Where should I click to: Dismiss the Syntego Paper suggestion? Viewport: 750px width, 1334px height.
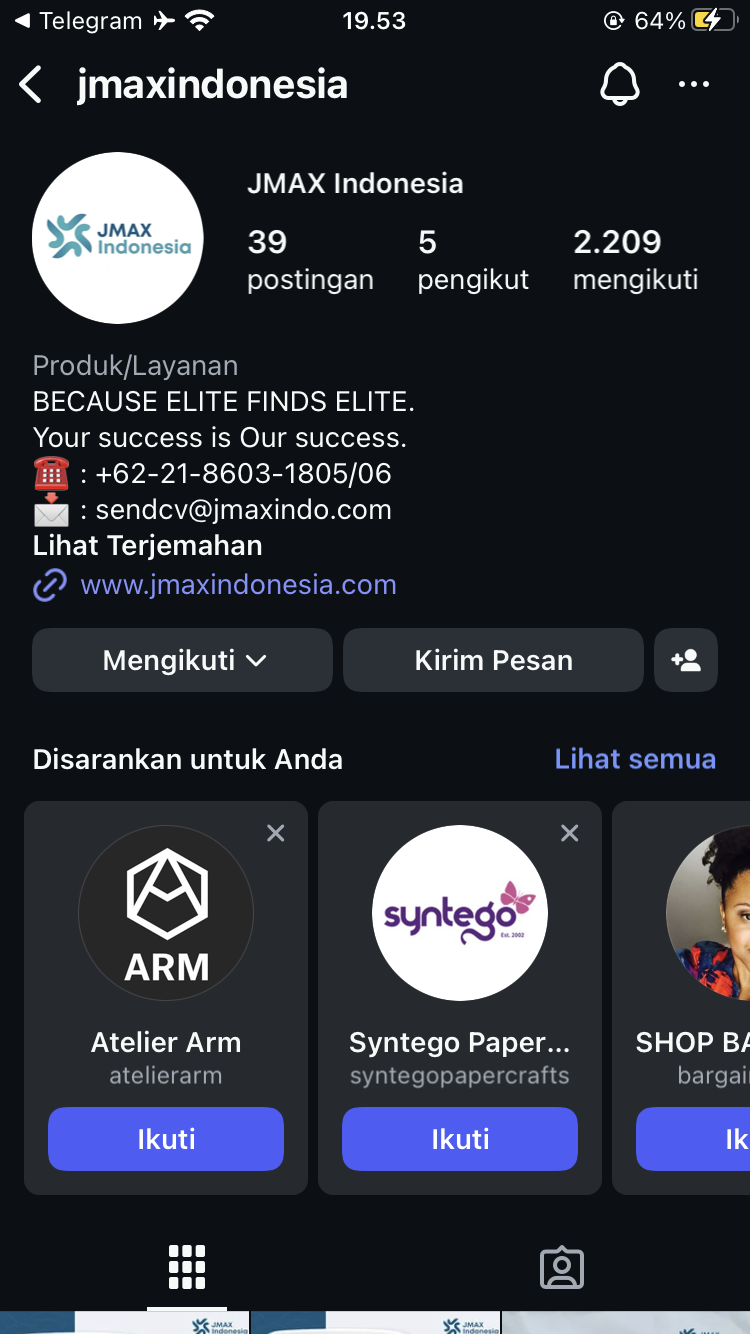tap(570, 833)
